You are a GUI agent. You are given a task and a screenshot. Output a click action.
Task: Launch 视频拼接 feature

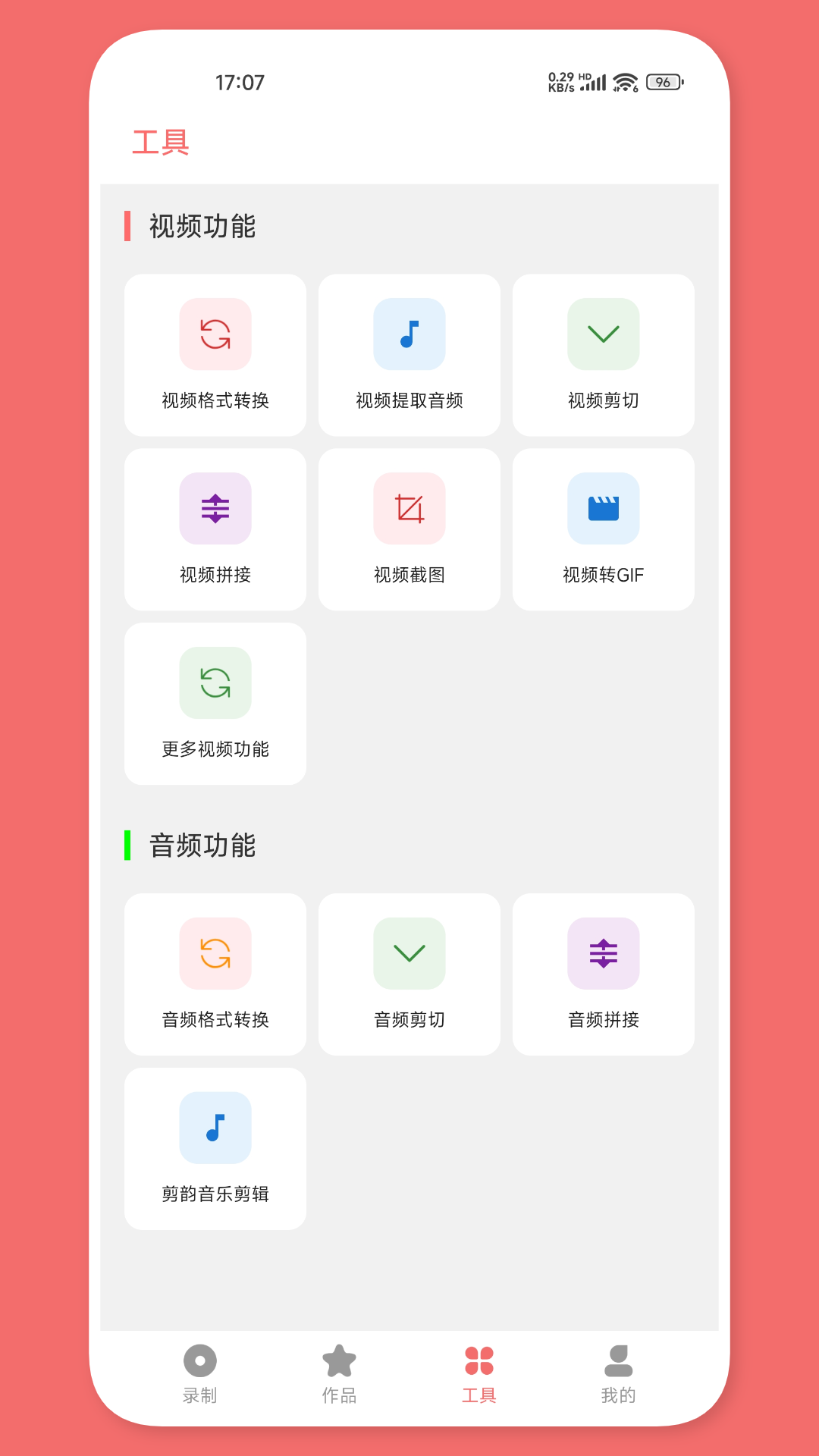click(x=215, y=529)
